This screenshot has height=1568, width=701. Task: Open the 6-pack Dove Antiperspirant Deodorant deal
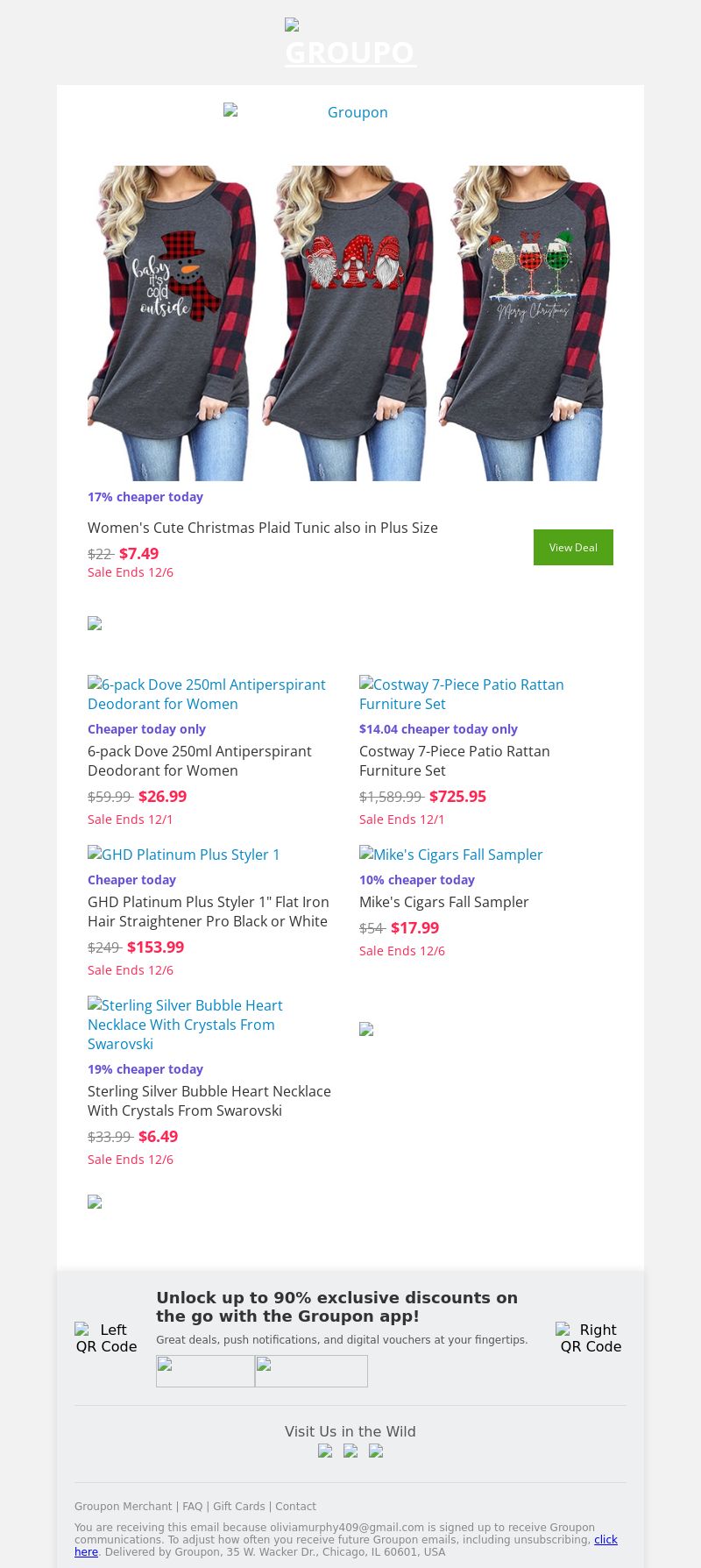click(x=207, y=694)
